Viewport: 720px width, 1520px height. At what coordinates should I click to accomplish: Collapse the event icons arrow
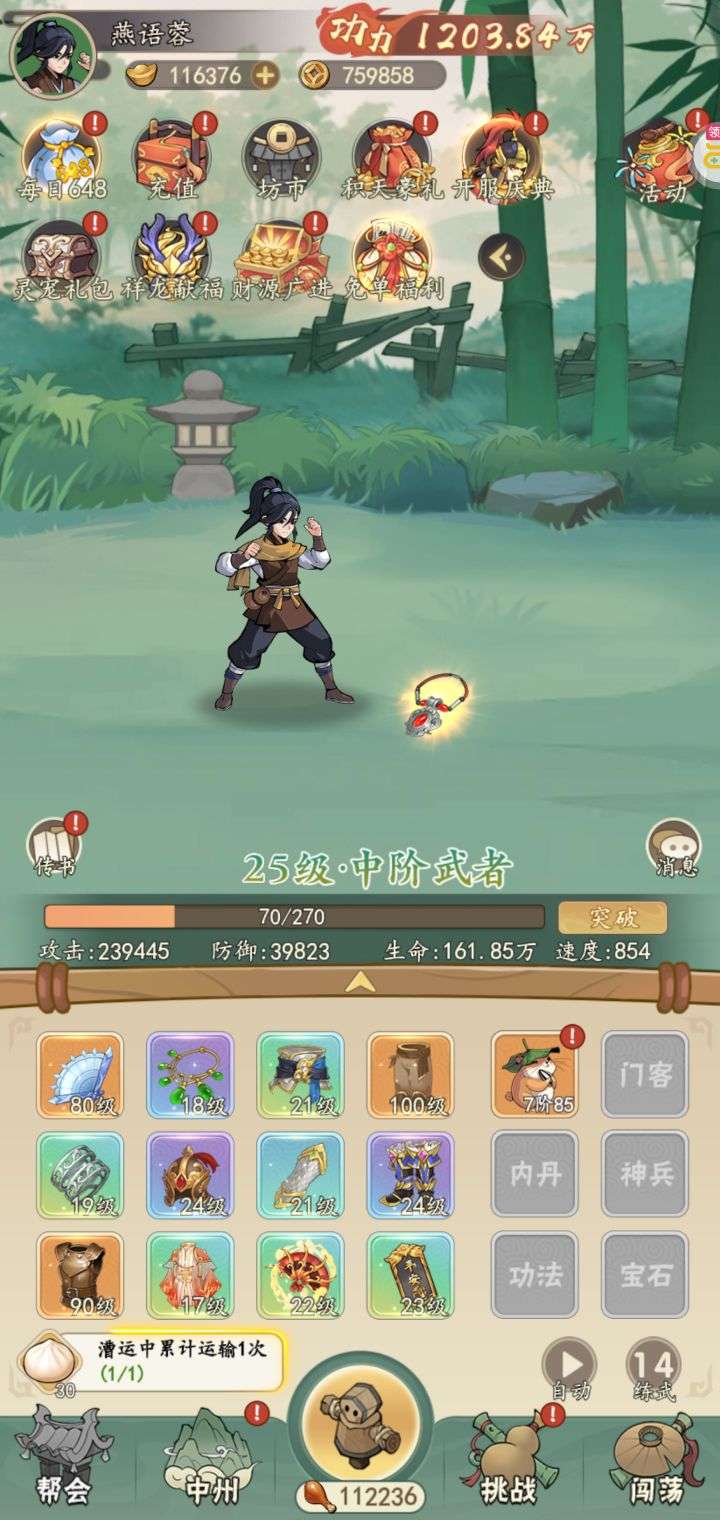(501, 258)
